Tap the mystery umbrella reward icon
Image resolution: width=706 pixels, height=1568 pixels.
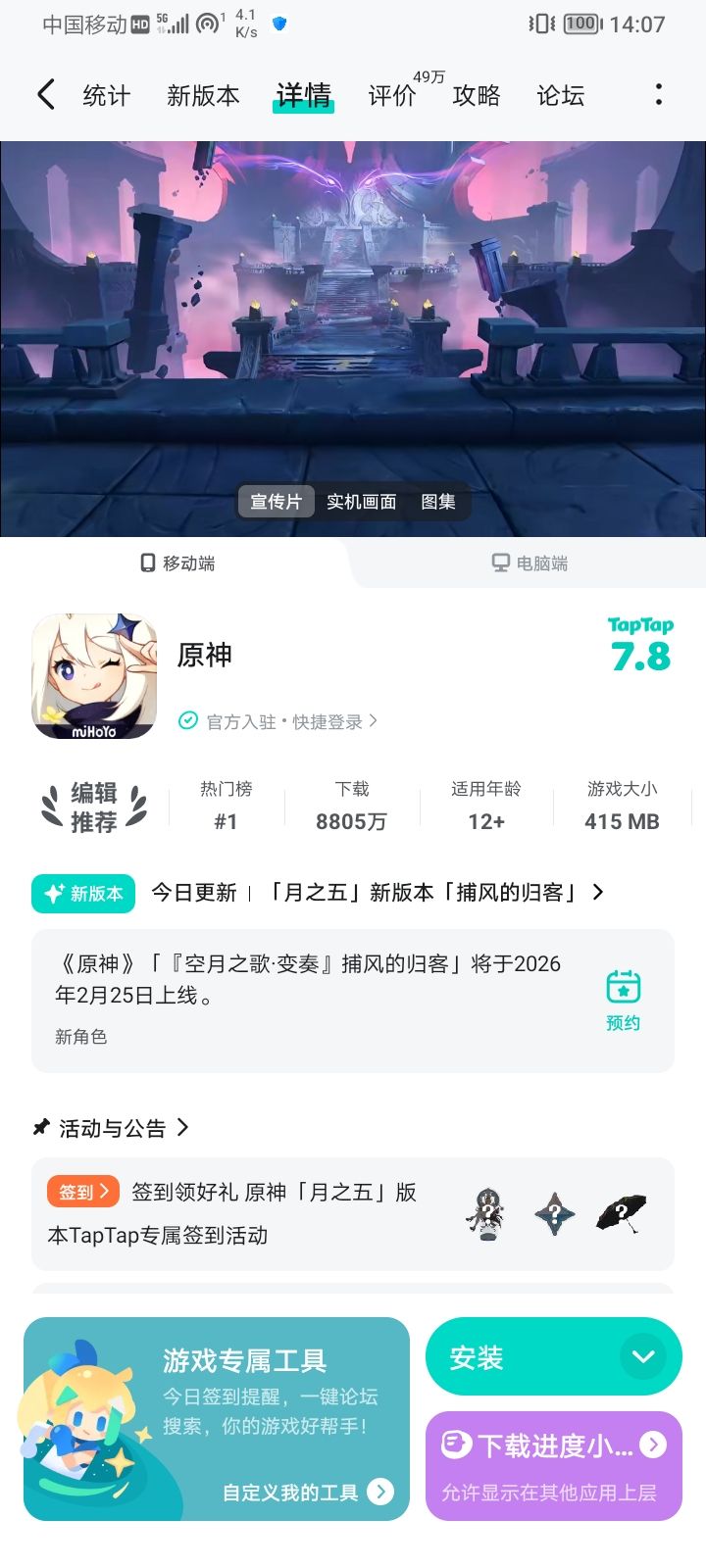pyautogui.click(x=622, y=1213)
